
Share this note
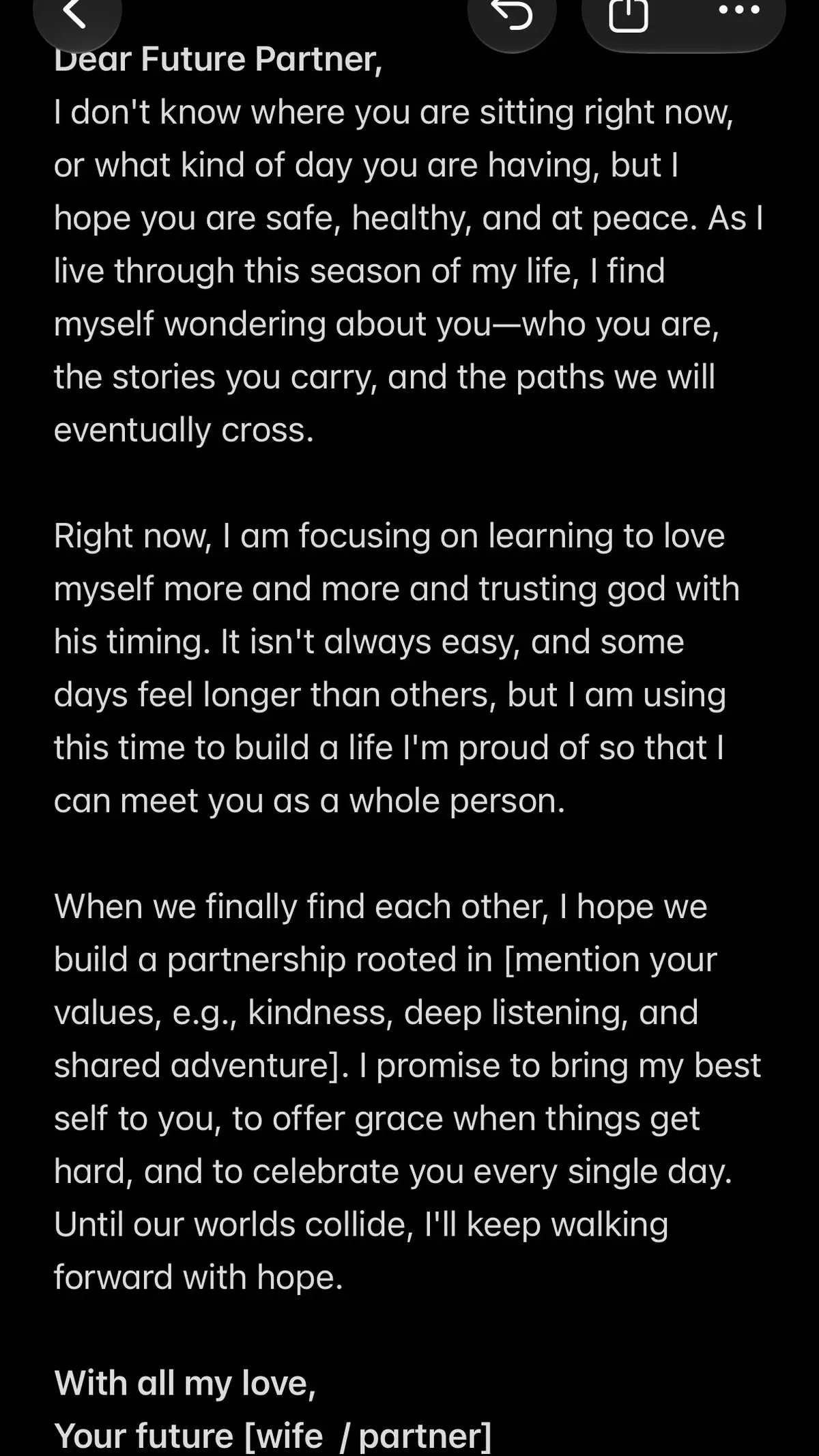click(x=628, y=15)
